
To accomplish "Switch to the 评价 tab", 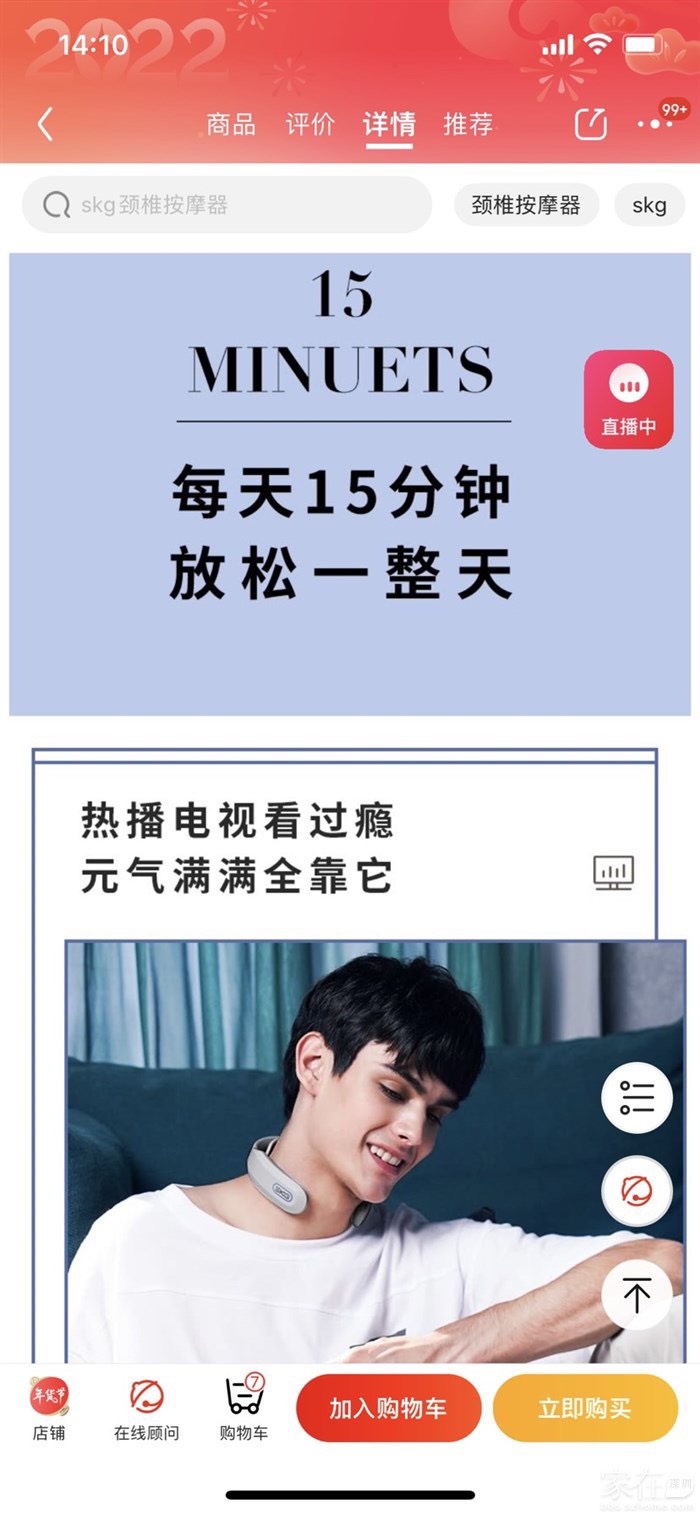I will click(x=310, y=124).
